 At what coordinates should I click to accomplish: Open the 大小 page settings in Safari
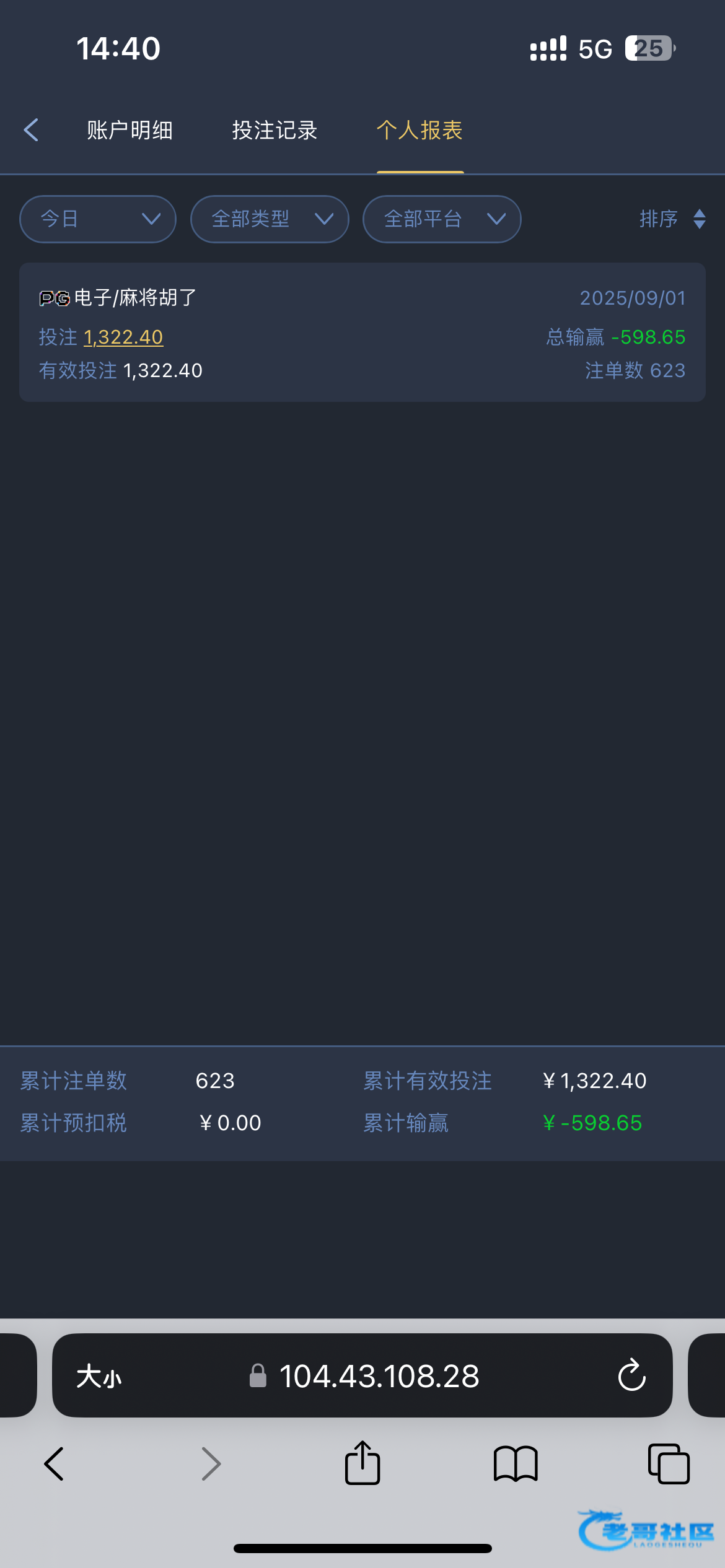[x=99, y=1377]
